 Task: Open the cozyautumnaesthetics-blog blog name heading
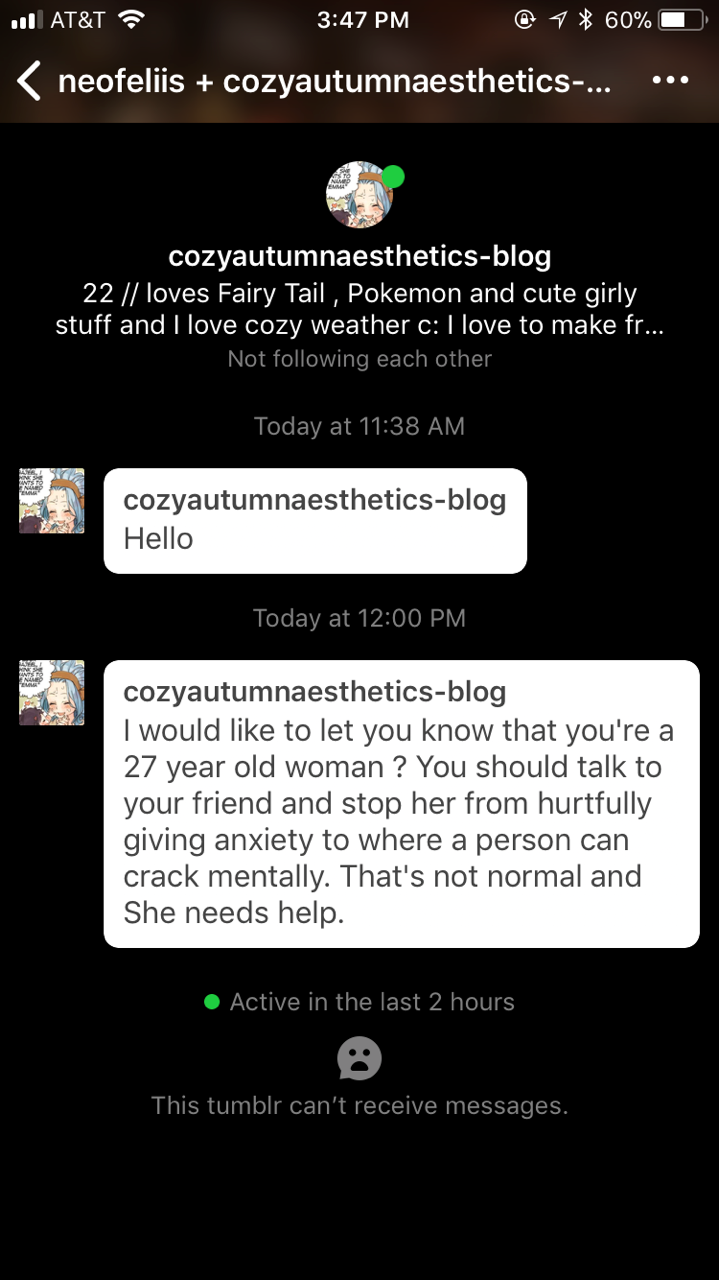(x=360, y=256)
